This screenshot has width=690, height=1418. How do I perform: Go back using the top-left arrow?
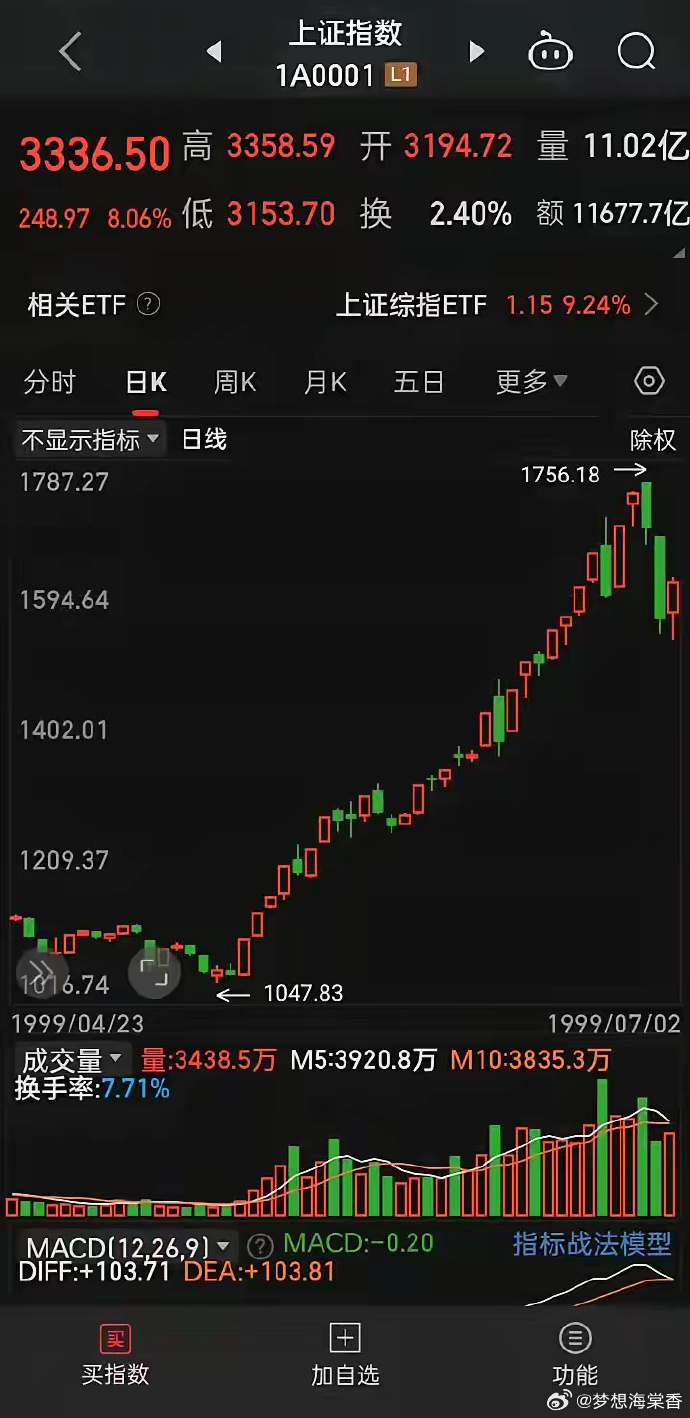point(70,52)
